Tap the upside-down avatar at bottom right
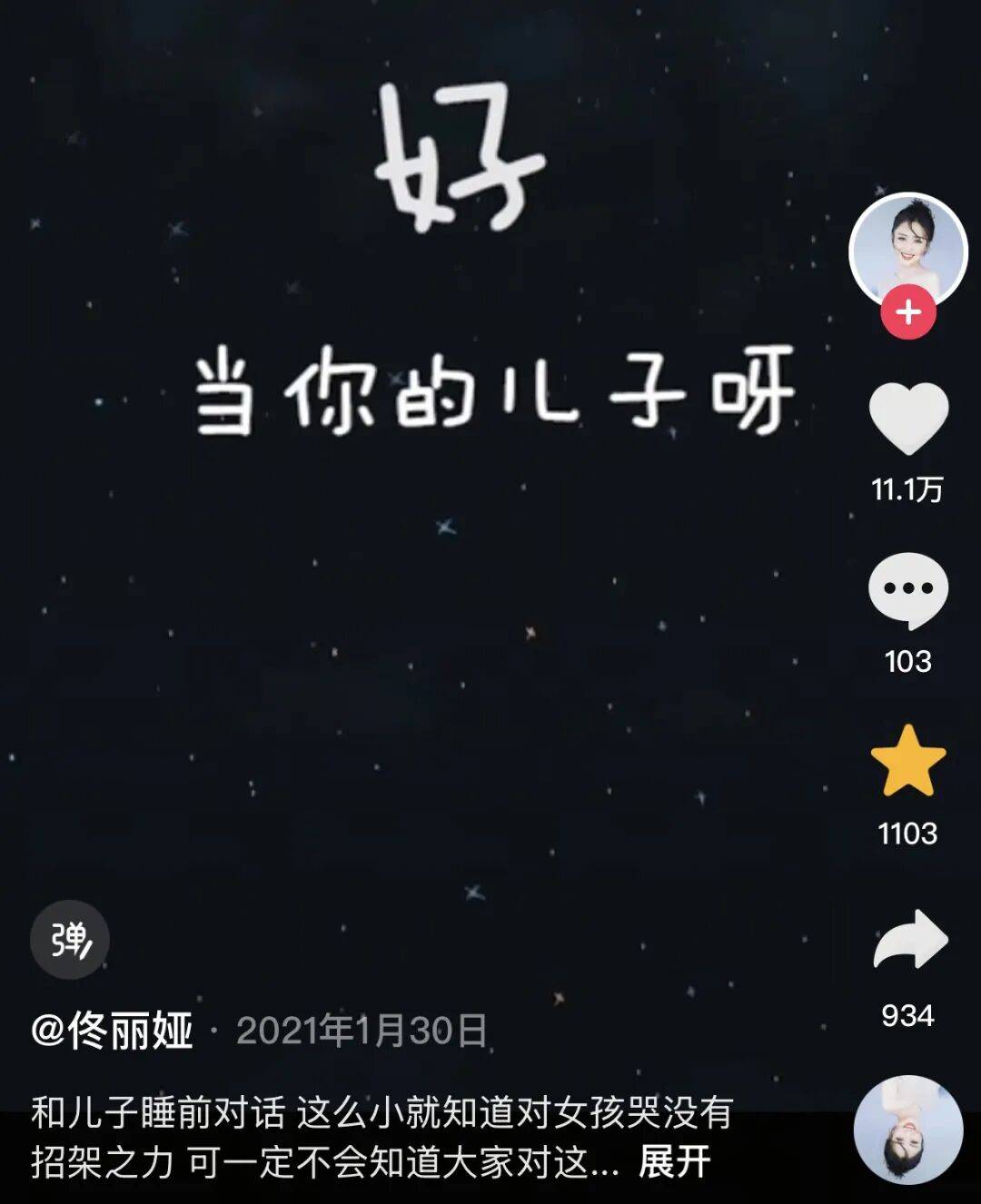 pyautogui.click(x=907, y=1129)
